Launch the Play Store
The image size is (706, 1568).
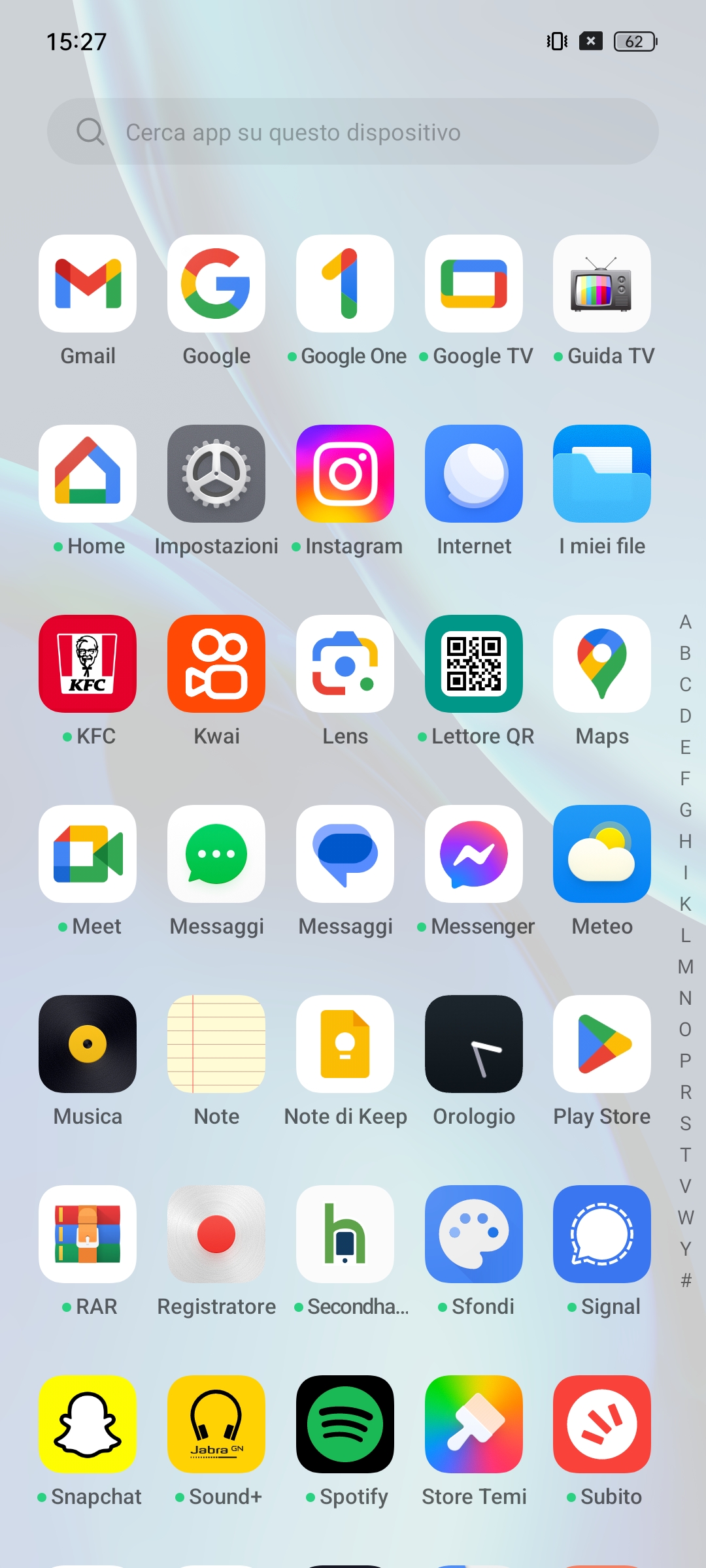[602, 1045]
